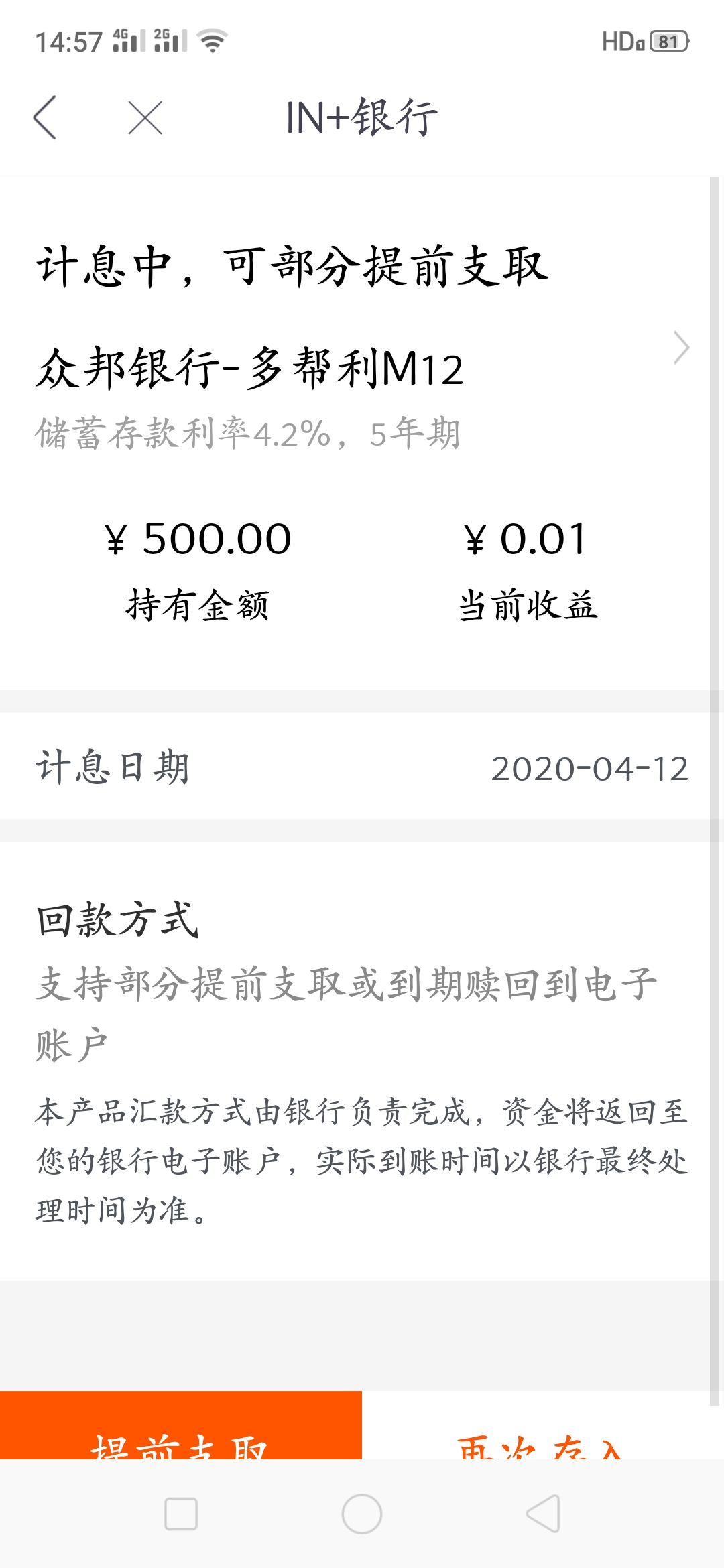Go back using the top-left arrow
The image size is (724, 1568).
click(45, 117)
